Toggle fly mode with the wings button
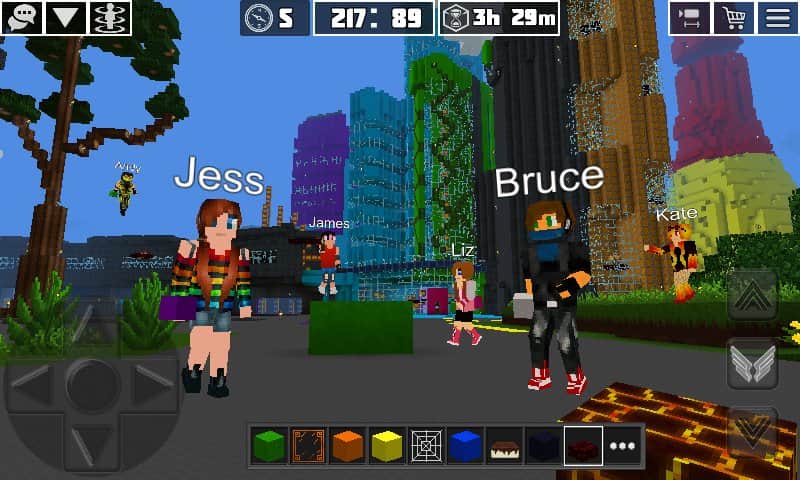 click(x=752, y=364)
